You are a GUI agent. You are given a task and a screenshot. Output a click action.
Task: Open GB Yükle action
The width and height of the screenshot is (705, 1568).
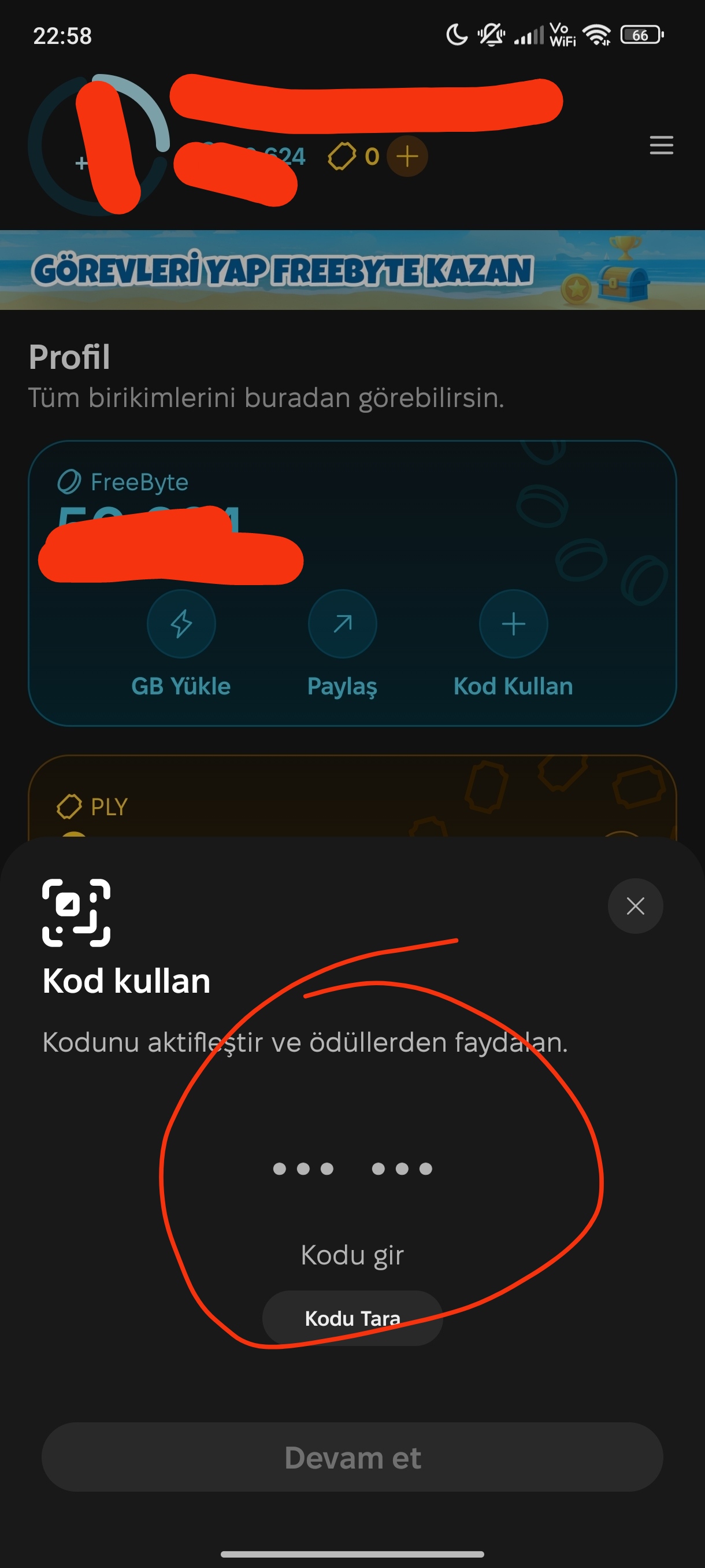(x=181, y=644)
